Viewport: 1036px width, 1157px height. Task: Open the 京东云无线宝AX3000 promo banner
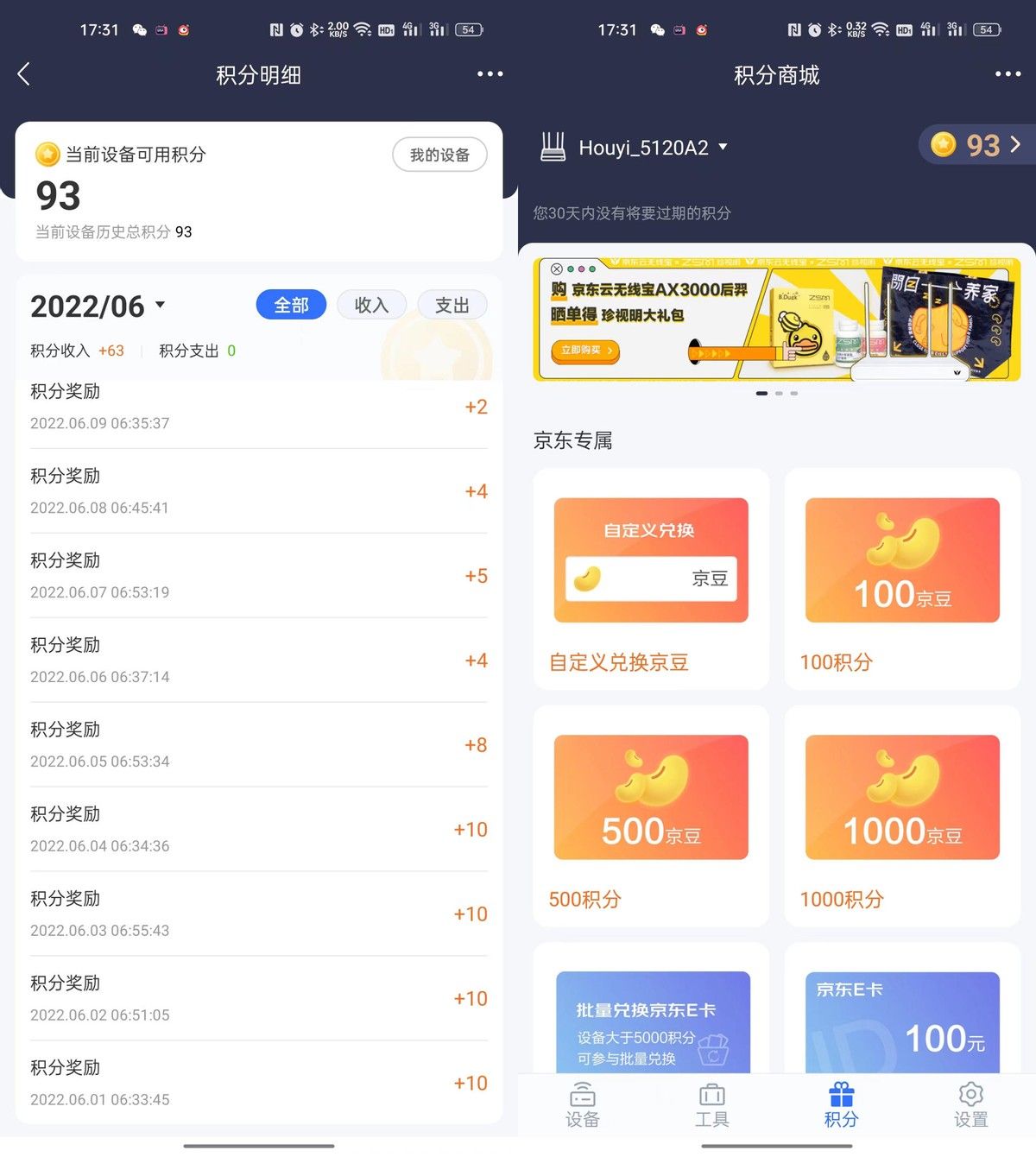(776, 319)
